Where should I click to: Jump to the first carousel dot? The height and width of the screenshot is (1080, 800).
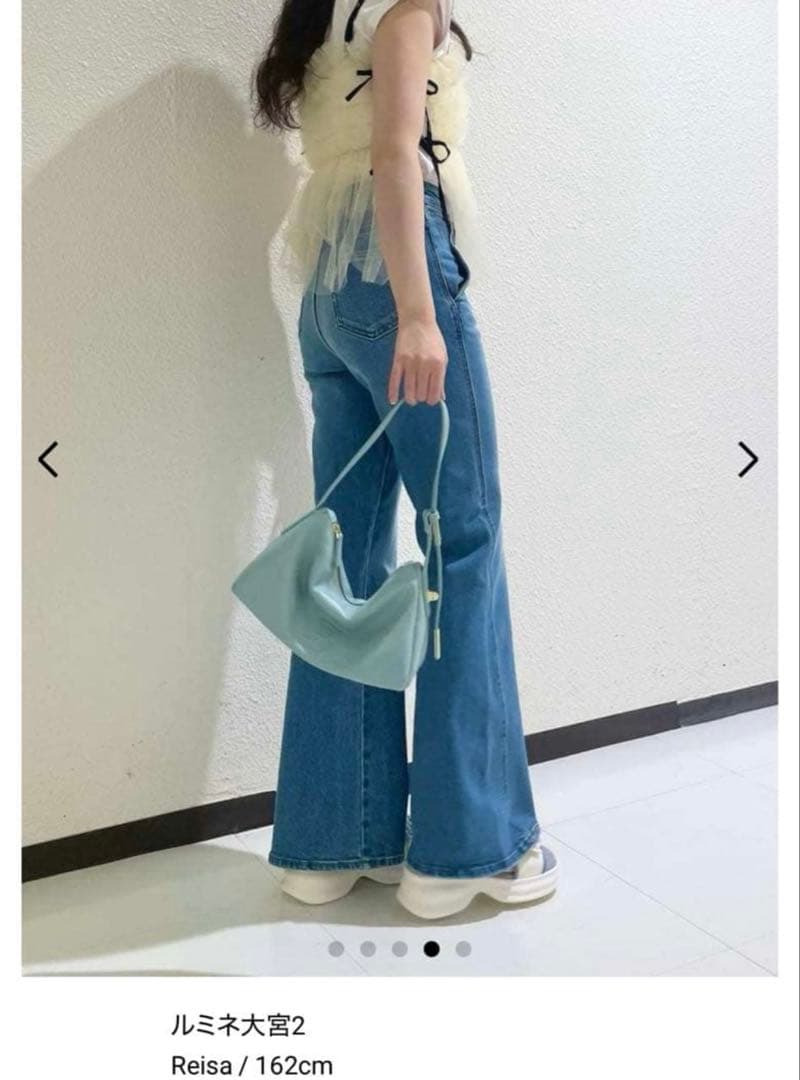tap(336, 949)
